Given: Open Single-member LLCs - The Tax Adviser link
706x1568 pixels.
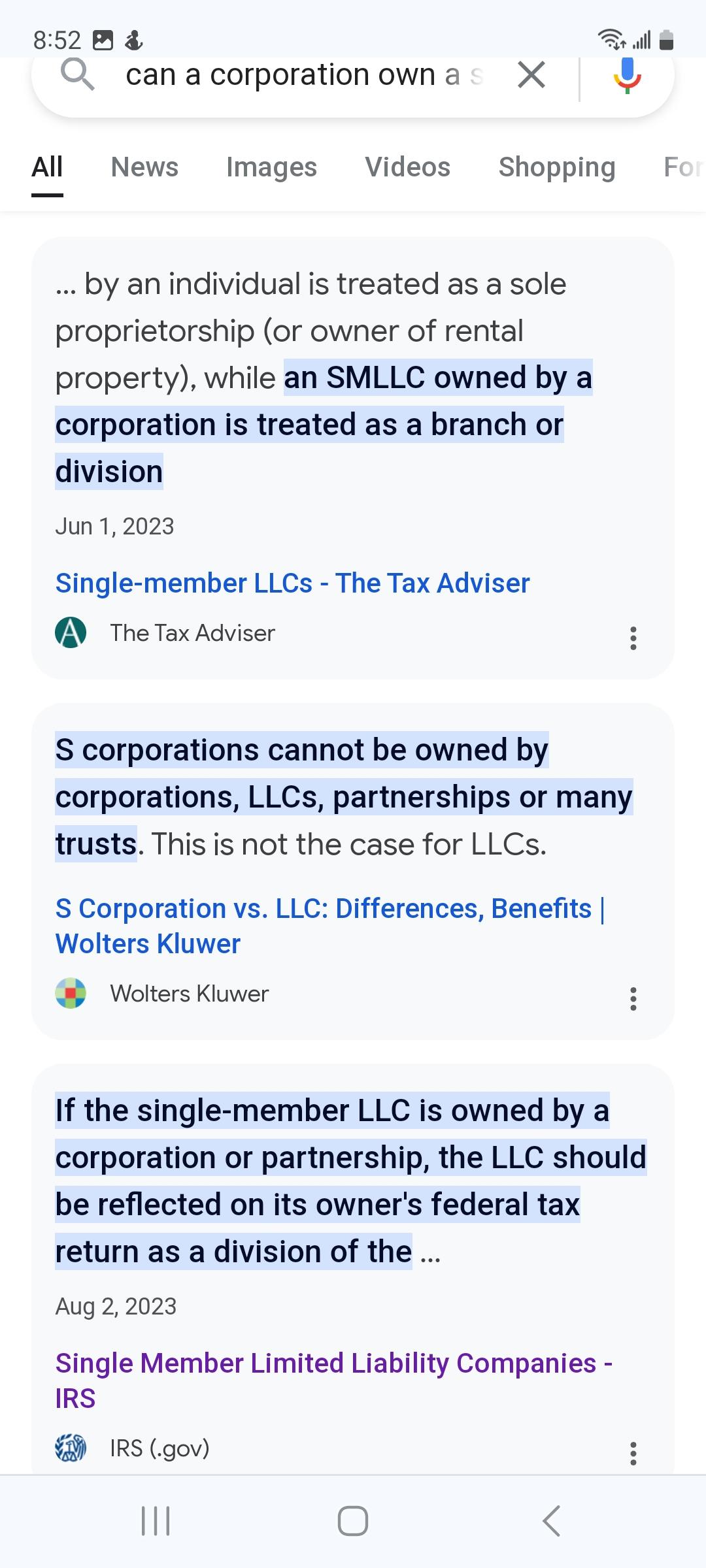Looking at the screenshot, I should [x=292, y=583].
